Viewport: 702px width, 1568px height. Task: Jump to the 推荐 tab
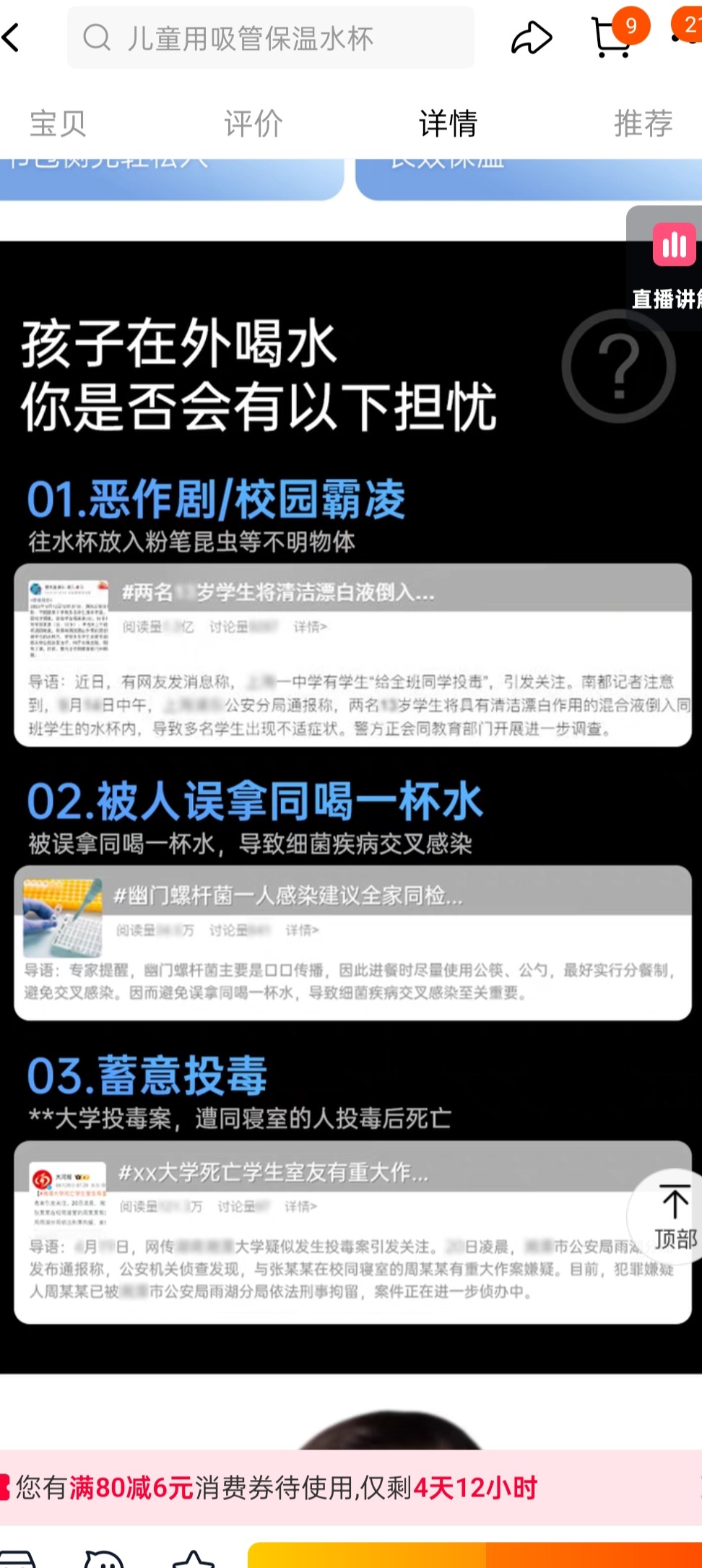pos(643,124)
